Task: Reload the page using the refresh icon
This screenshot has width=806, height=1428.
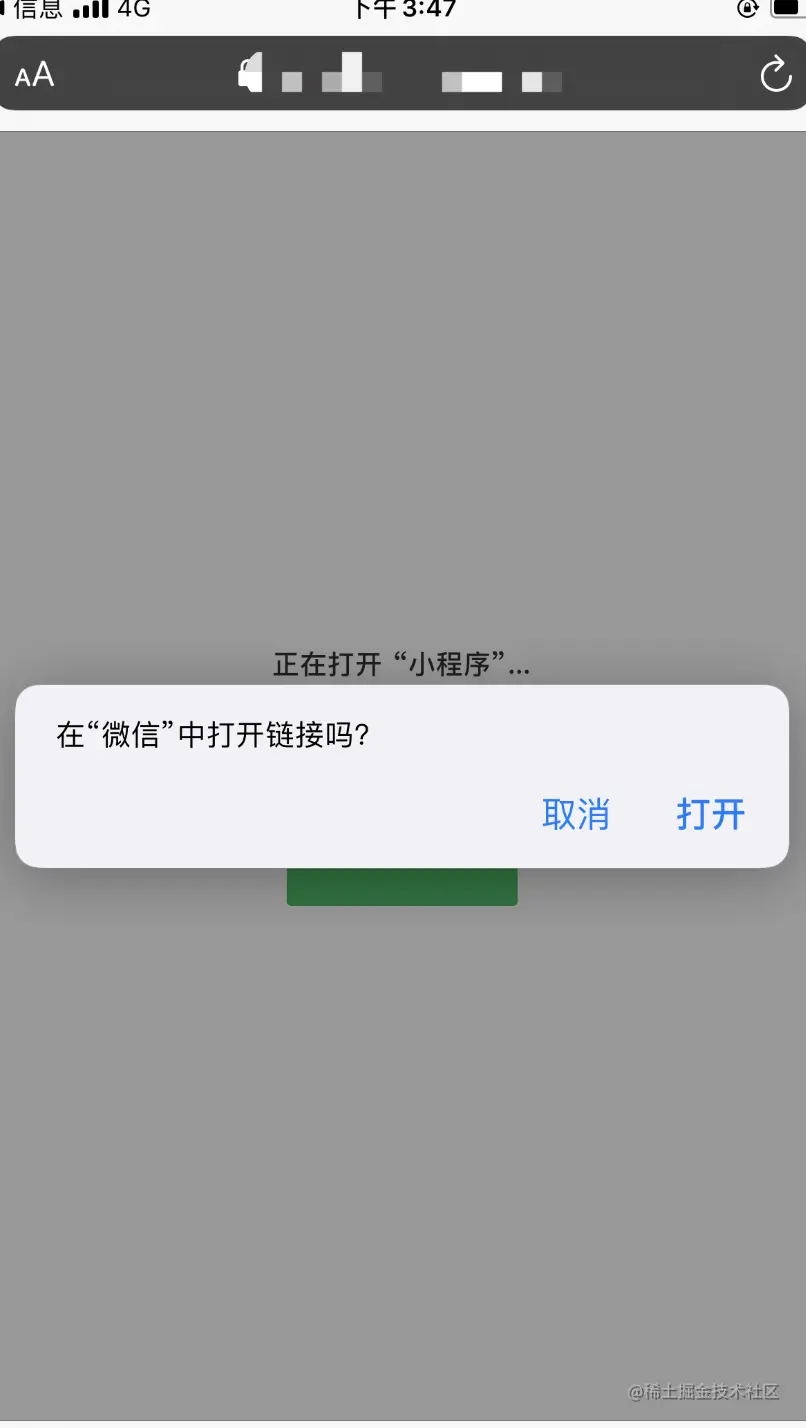Action: coord(776,73)
